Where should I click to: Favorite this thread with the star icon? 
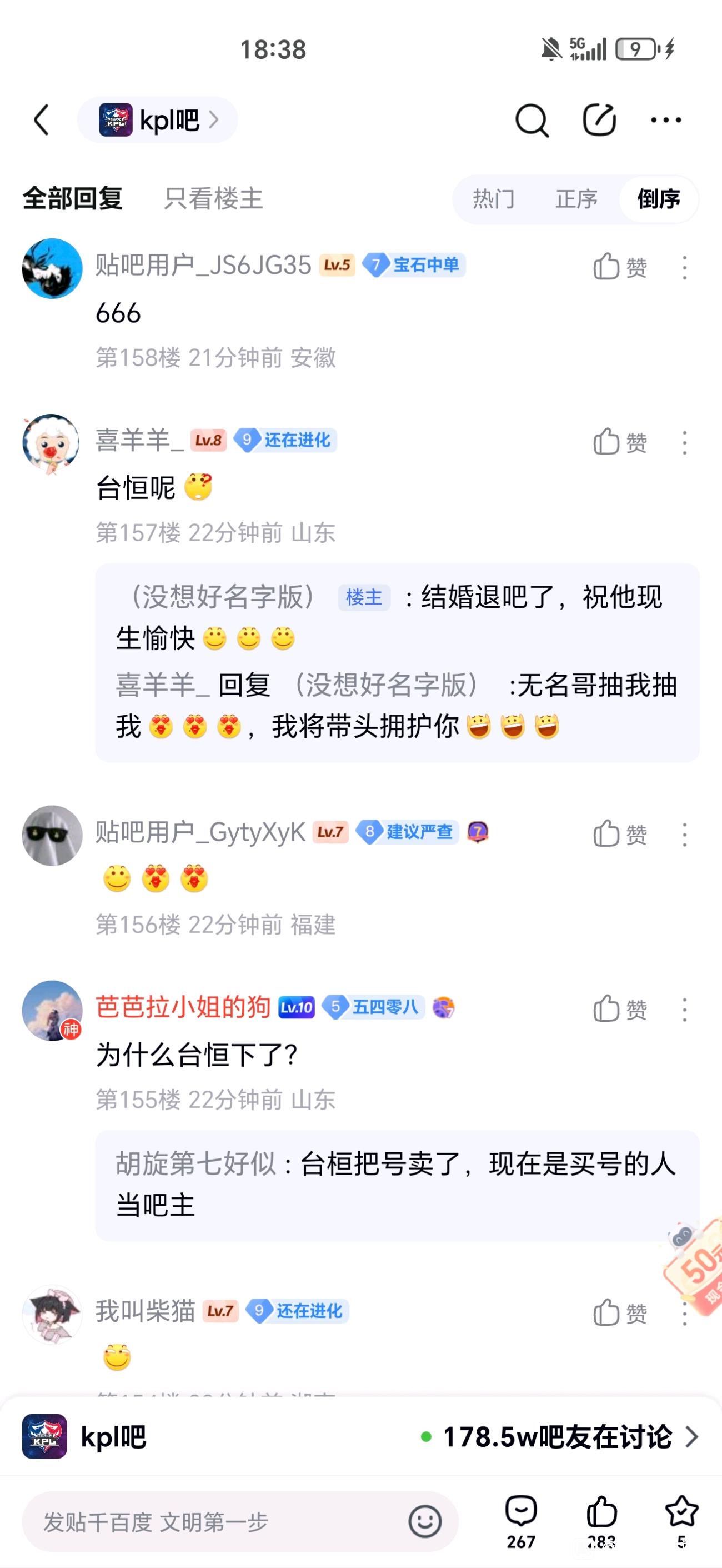(x=681, y=1520)
